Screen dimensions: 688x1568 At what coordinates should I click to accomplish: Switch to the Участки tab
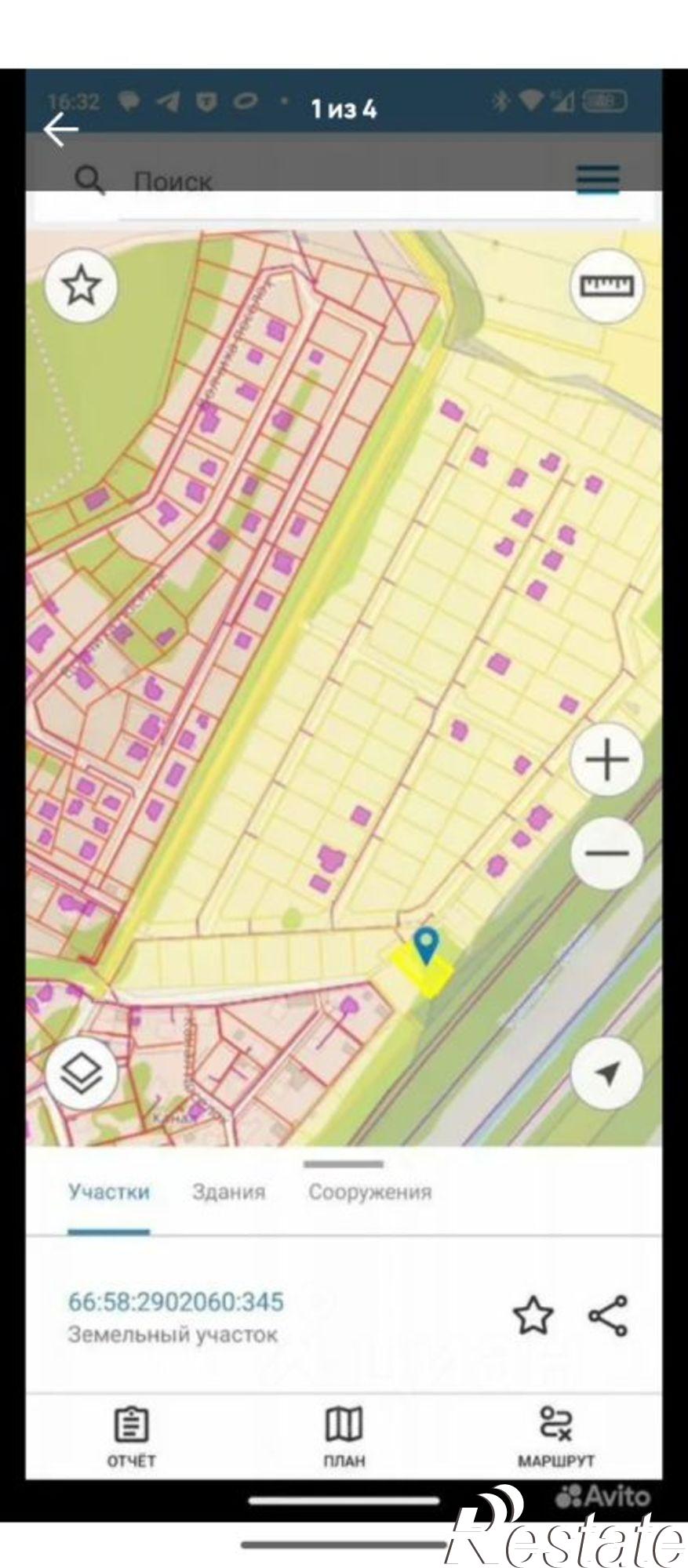pos(108,1192)
